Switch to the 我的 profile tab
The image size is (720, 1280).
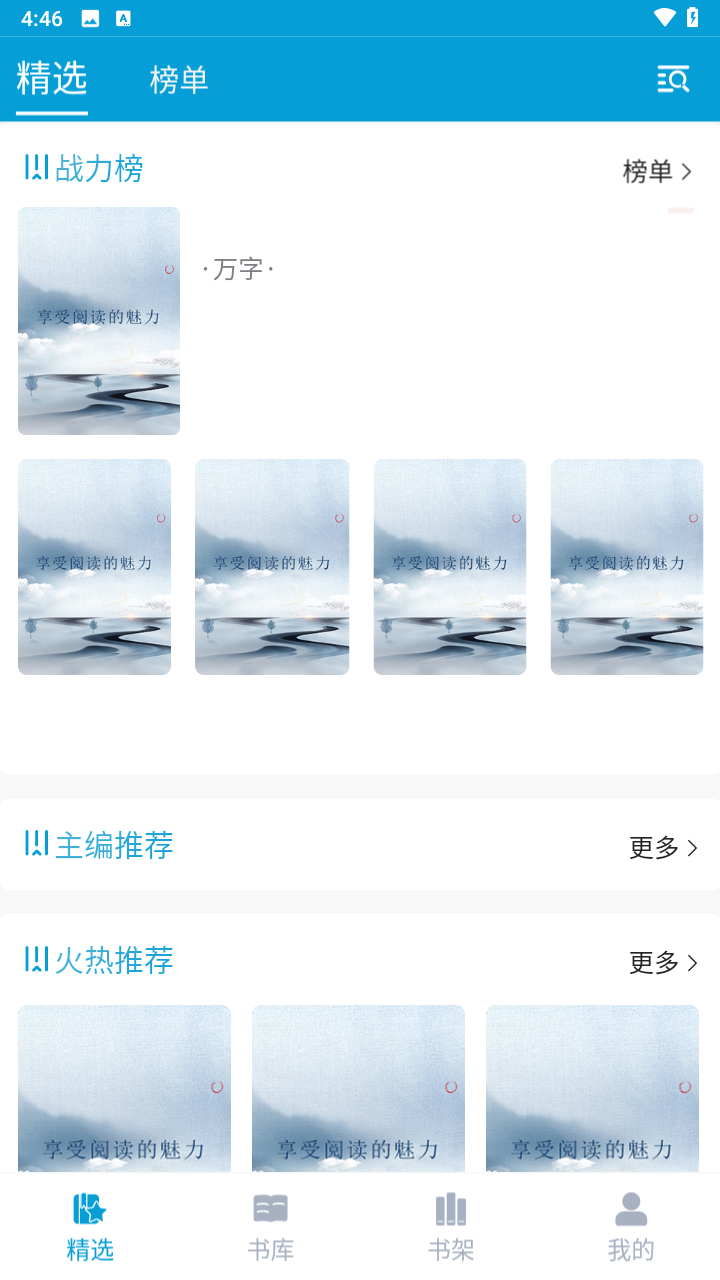click(631, 1225)
